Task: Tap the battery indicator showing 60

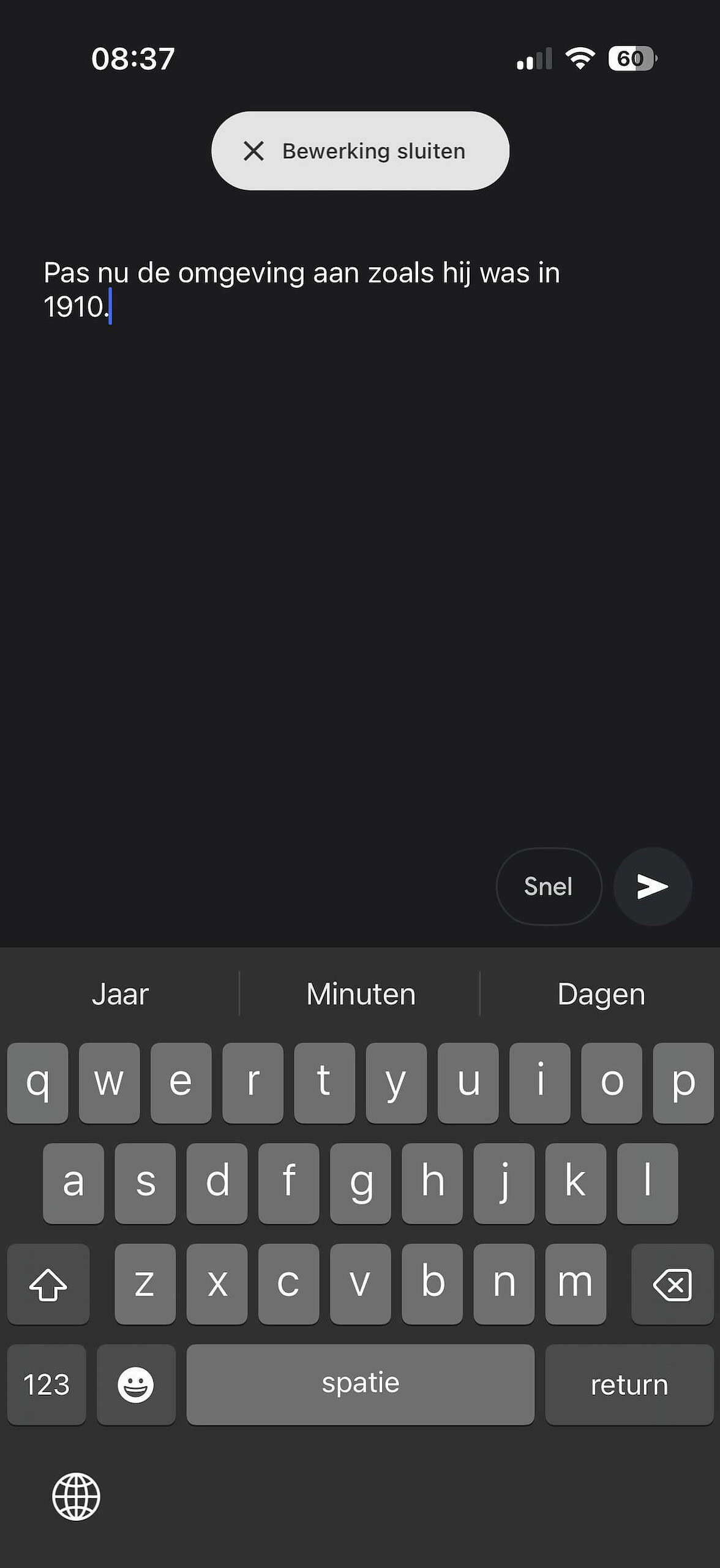Action: (x=631, y=58)
